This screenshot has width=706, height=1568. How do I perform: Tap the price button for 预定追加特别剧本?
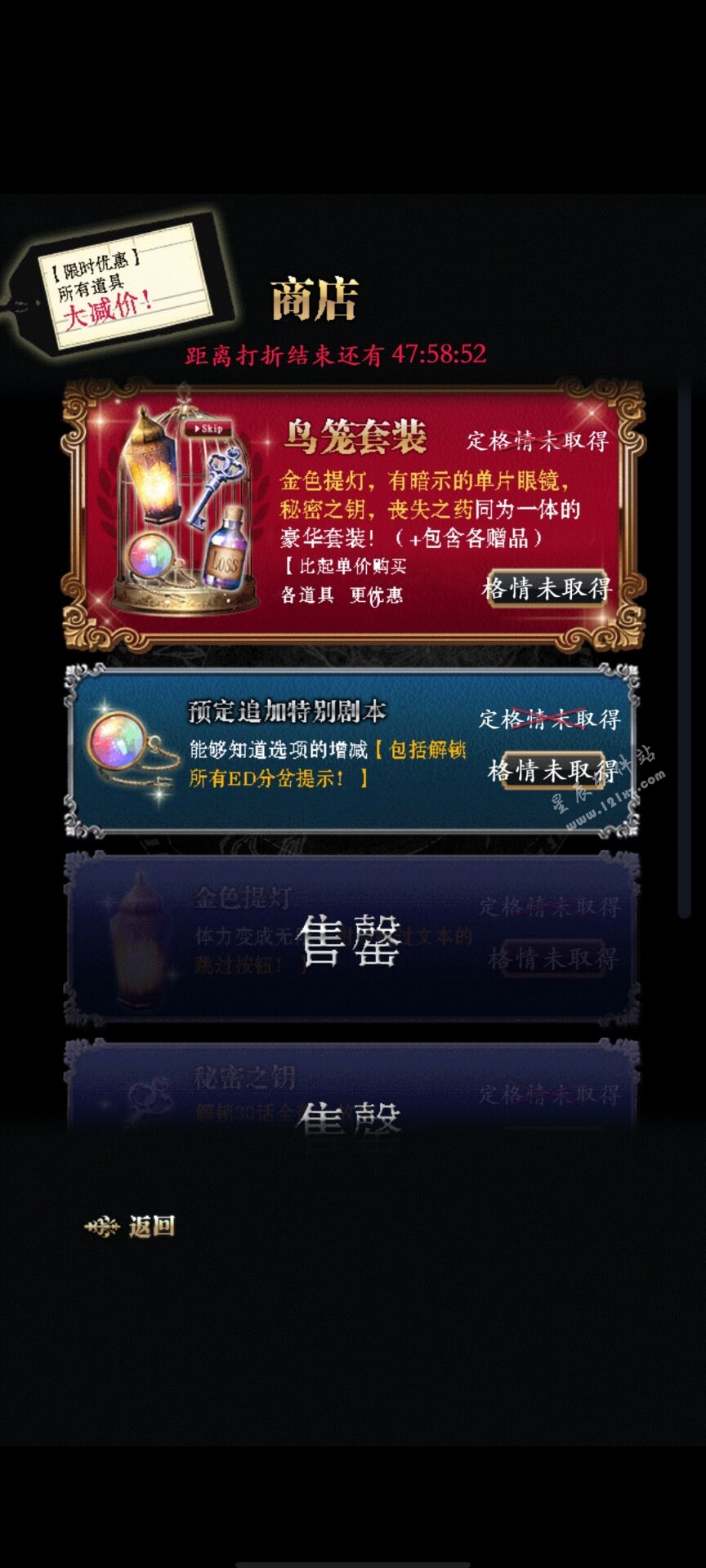click(x=552, y=770)
